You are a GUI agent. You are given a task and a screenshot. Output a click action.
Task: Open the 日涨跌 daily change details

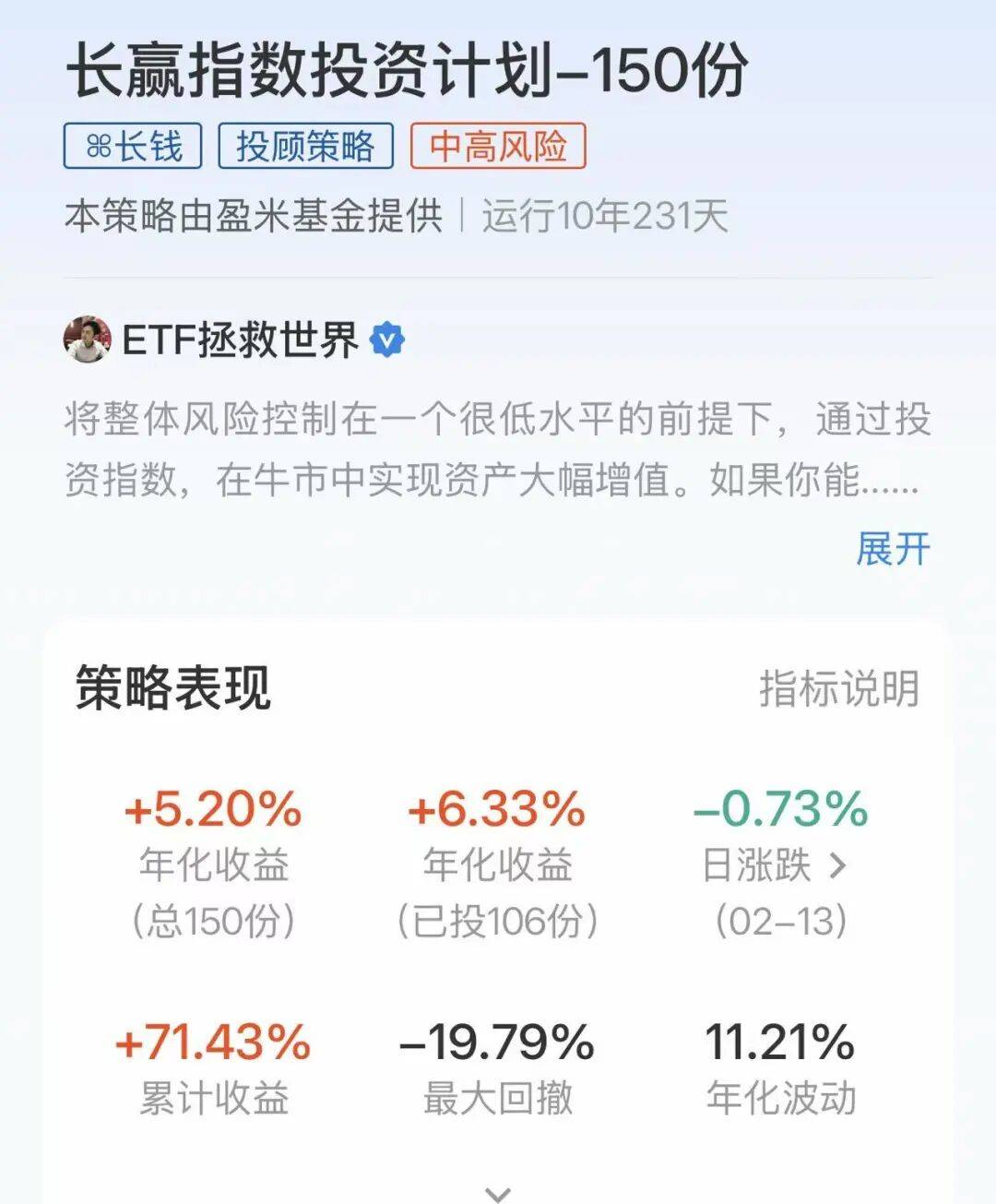pyautogui.click(x=775, y=864)
